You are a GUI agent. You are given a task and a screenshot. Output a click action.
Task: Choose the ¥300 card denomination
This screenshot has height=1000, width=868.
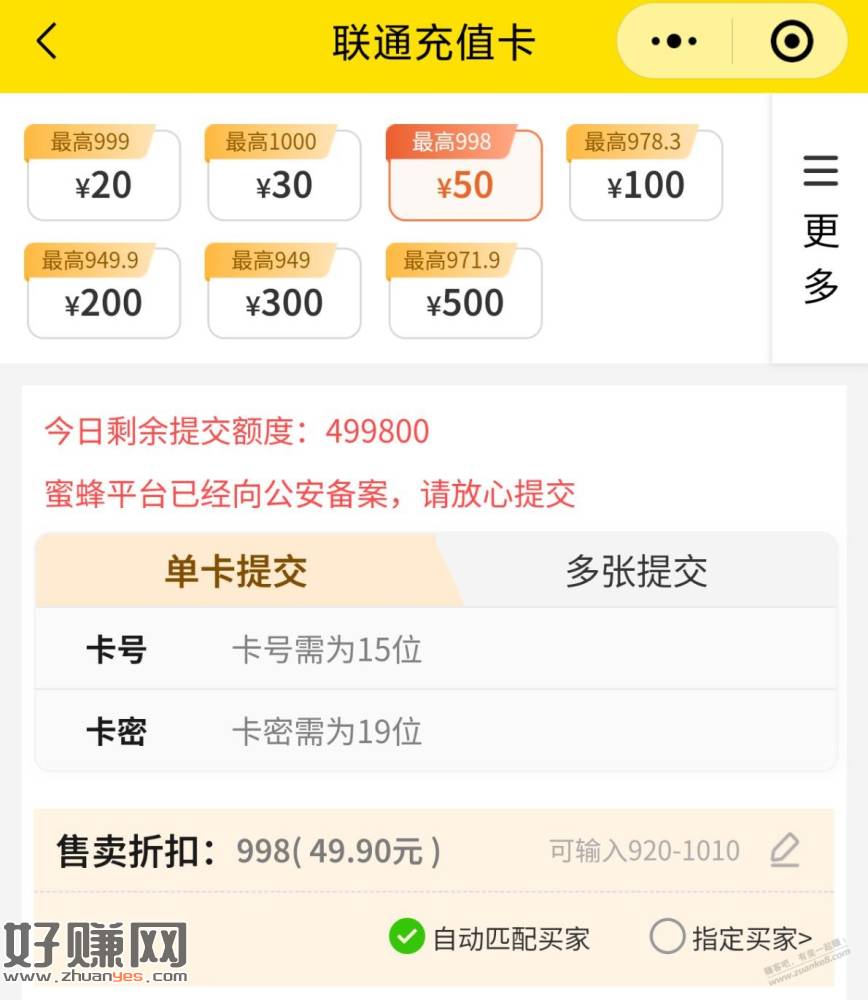pos(284,295)
